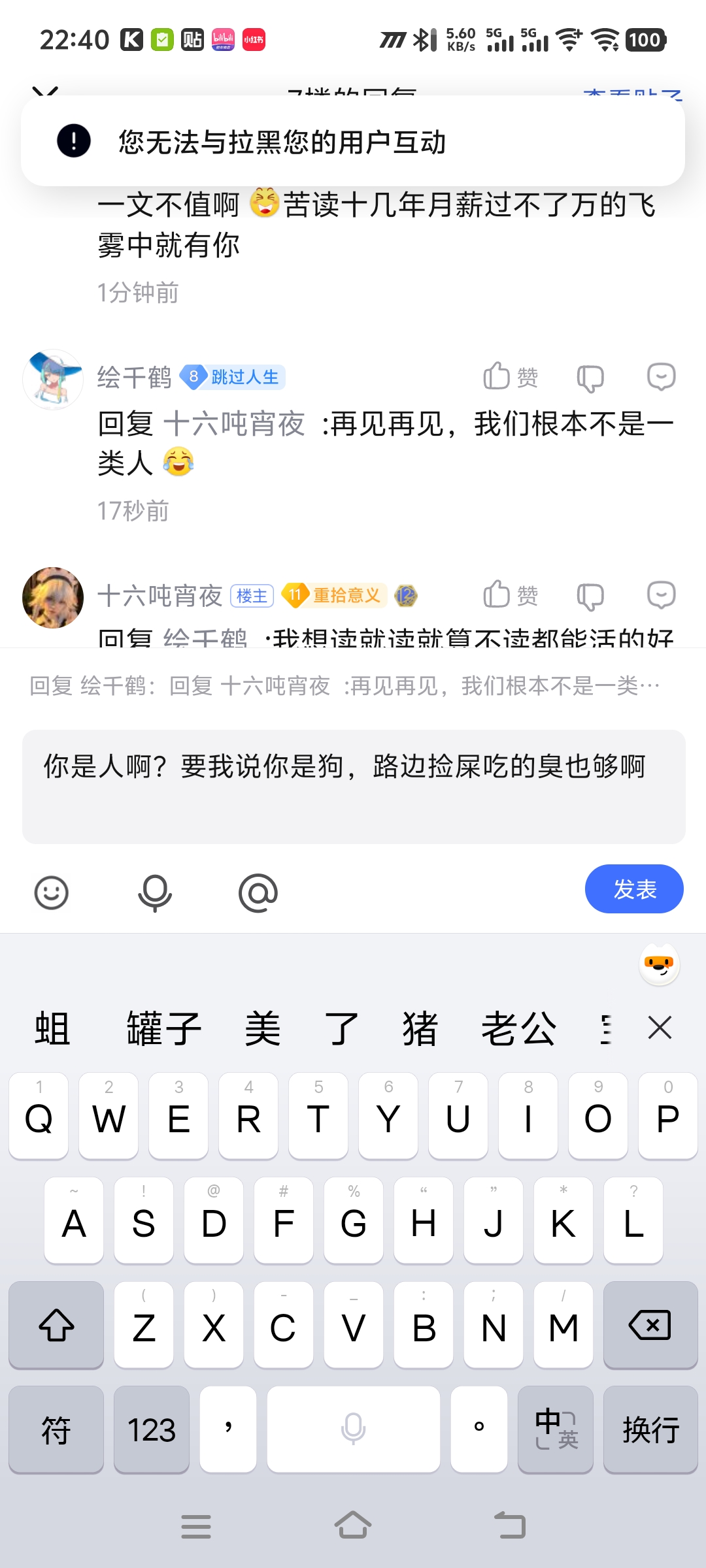Open 十六吨宵夜's profile avatar
Screen dimensions: 706x1568
coord(53,597)
